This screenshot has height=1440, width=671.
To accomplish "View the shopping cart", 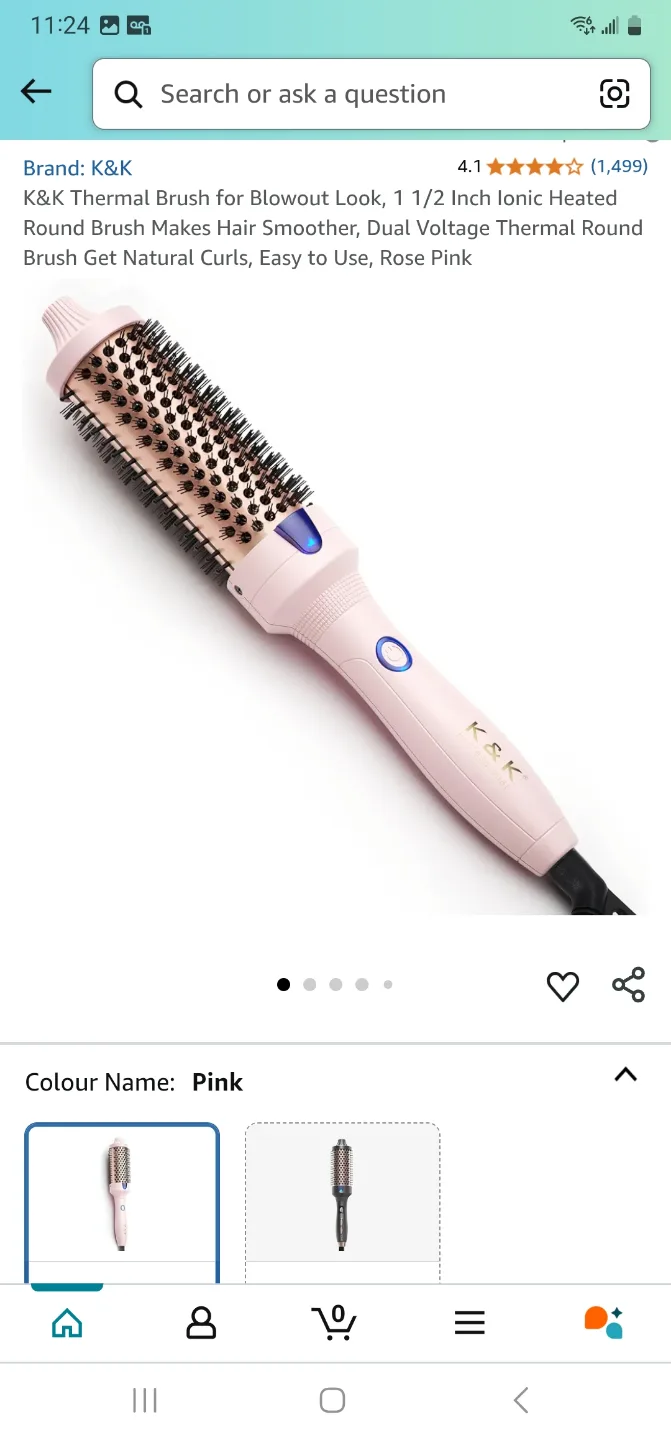I will 335,1323.
